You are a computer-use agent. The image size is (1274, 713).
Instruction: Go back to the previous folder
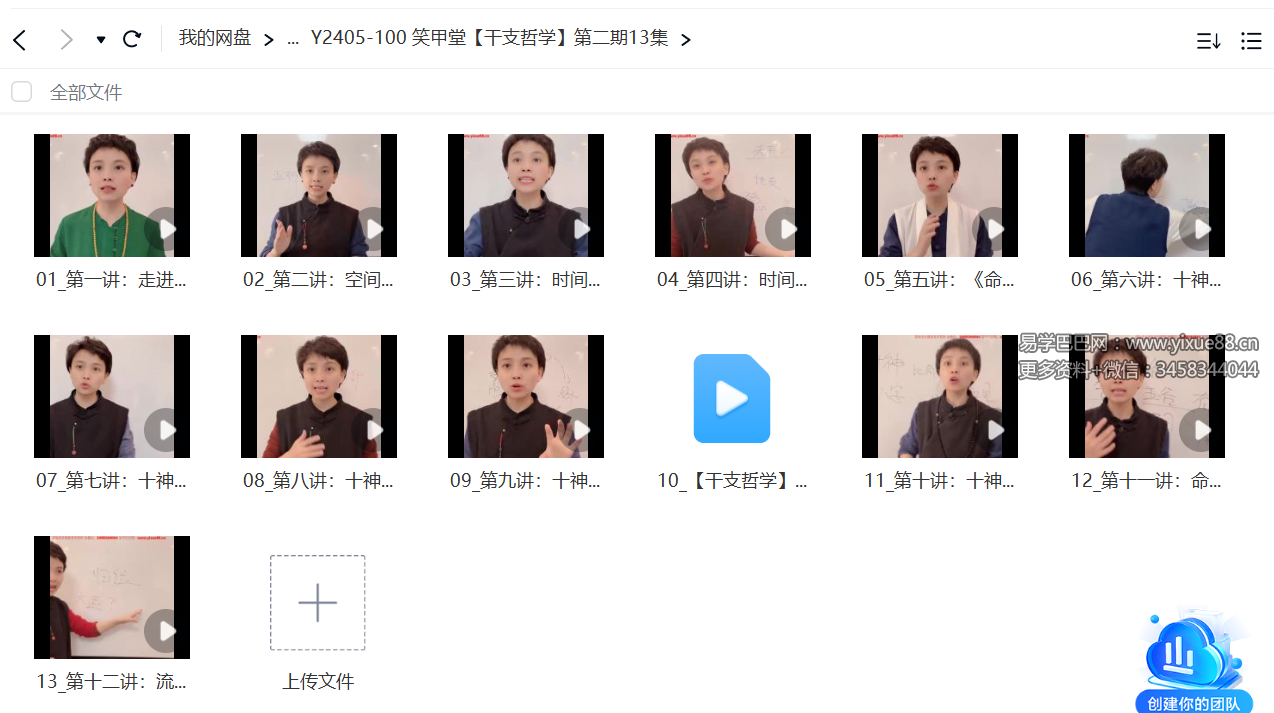(x=20, y=39)
